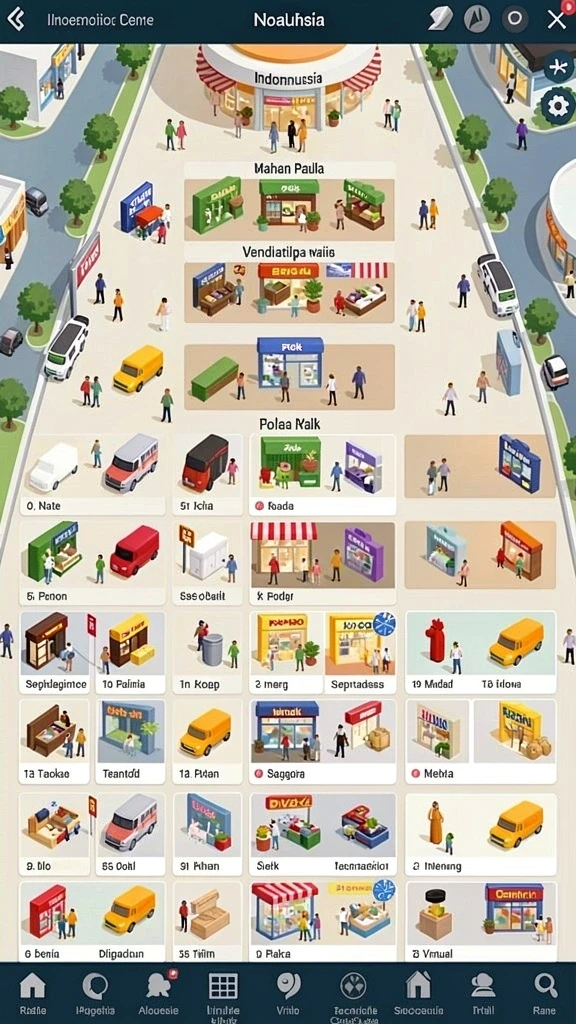Go back using the top-left arrow
Viewport: 576px width, 1024px height.
(16, 20)
